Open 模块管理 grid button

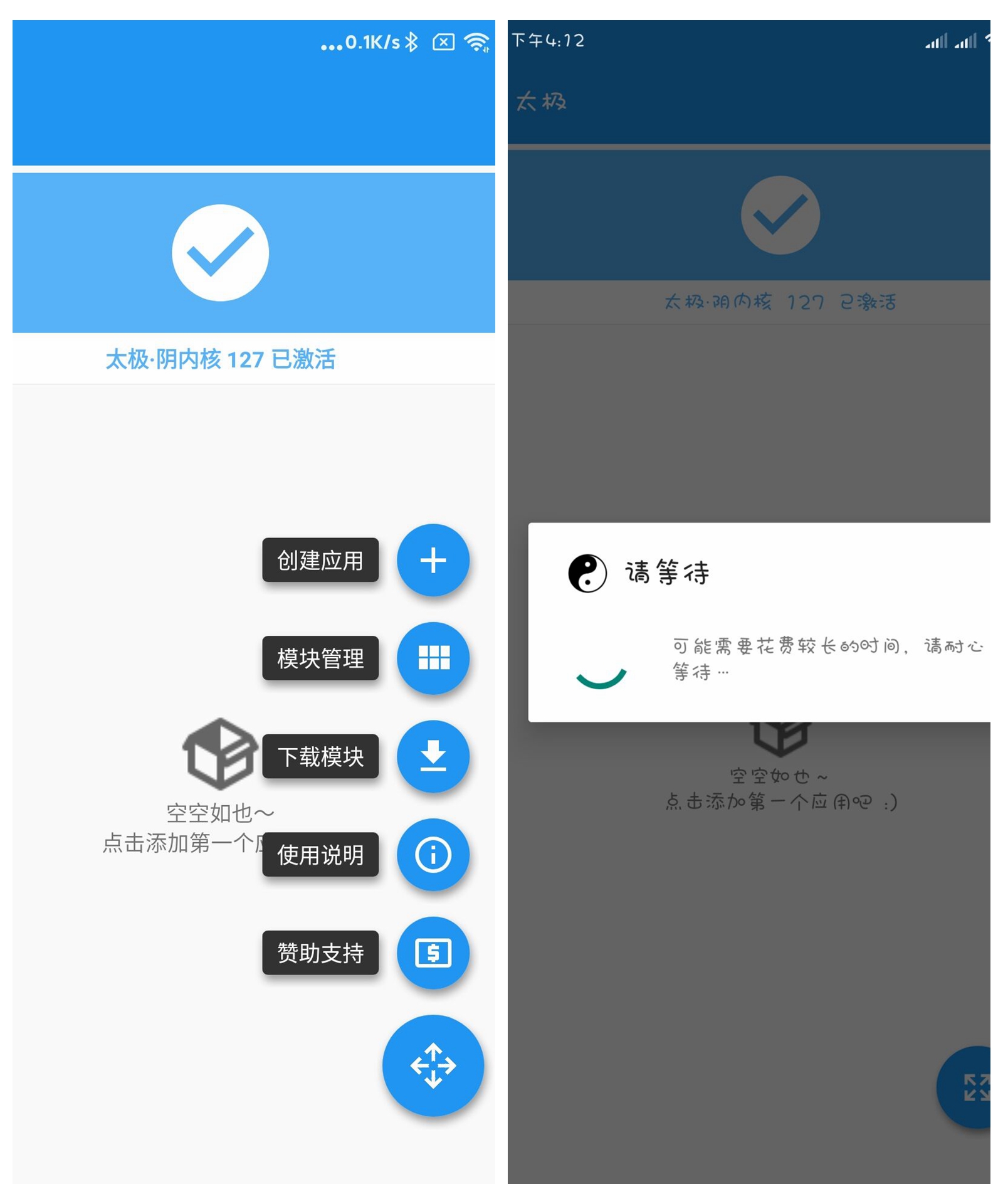click(x=433, y=658)
